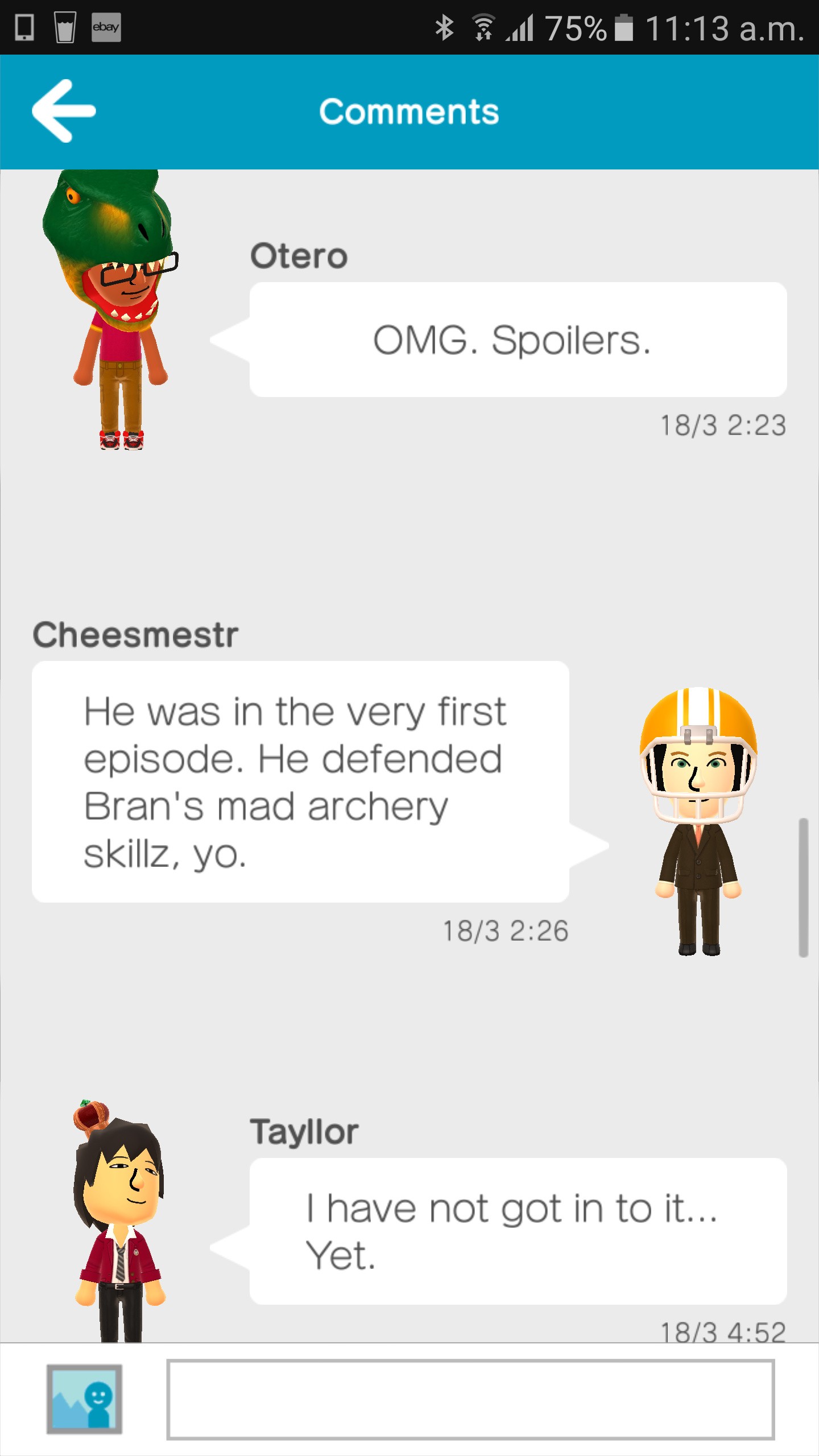
Task: Open the picture attach icon
Action: tap(84, 1399)
